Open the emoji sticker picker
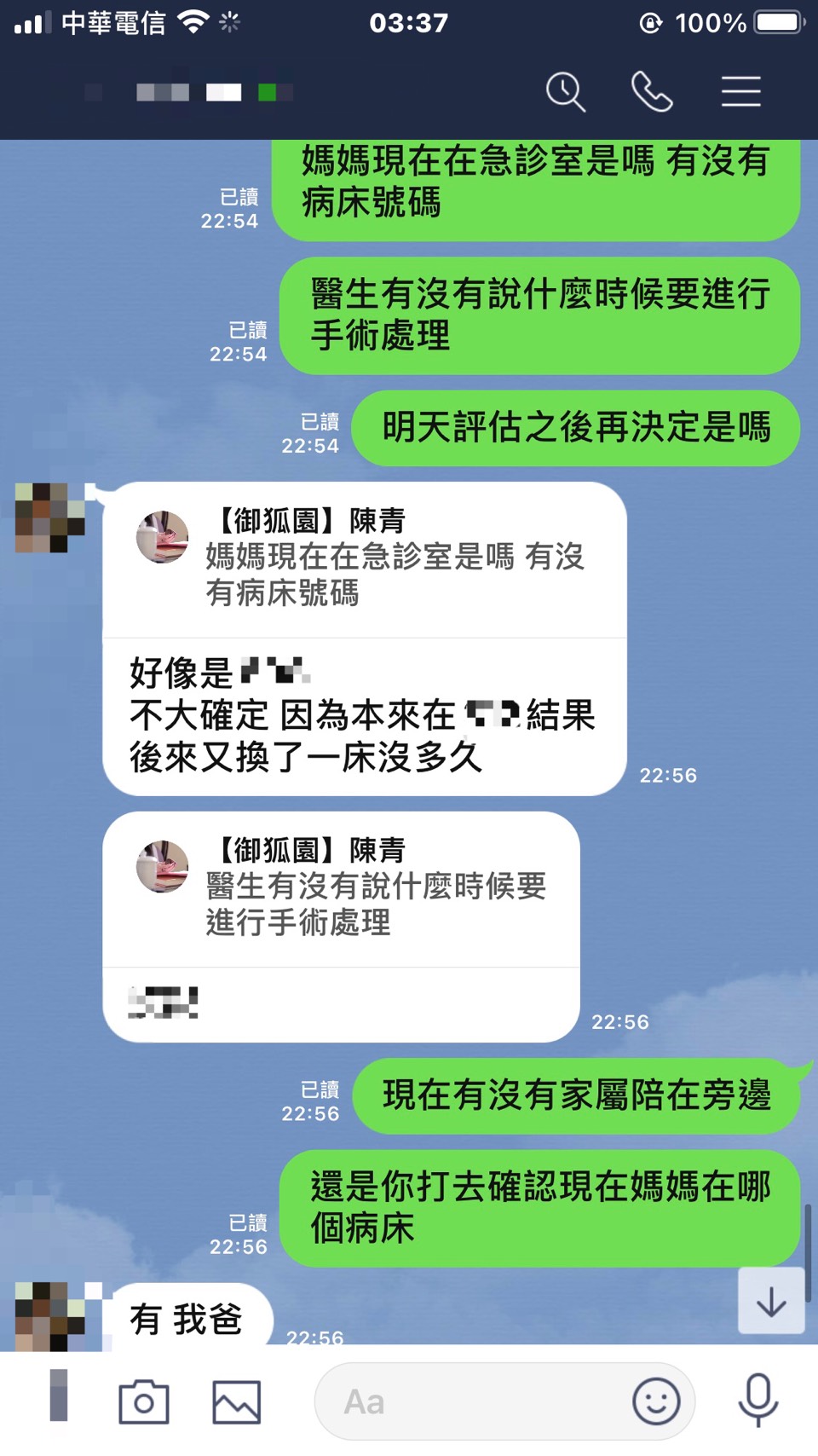The width and height of the screenshot is (818, 1456). tap(656, 1401)
